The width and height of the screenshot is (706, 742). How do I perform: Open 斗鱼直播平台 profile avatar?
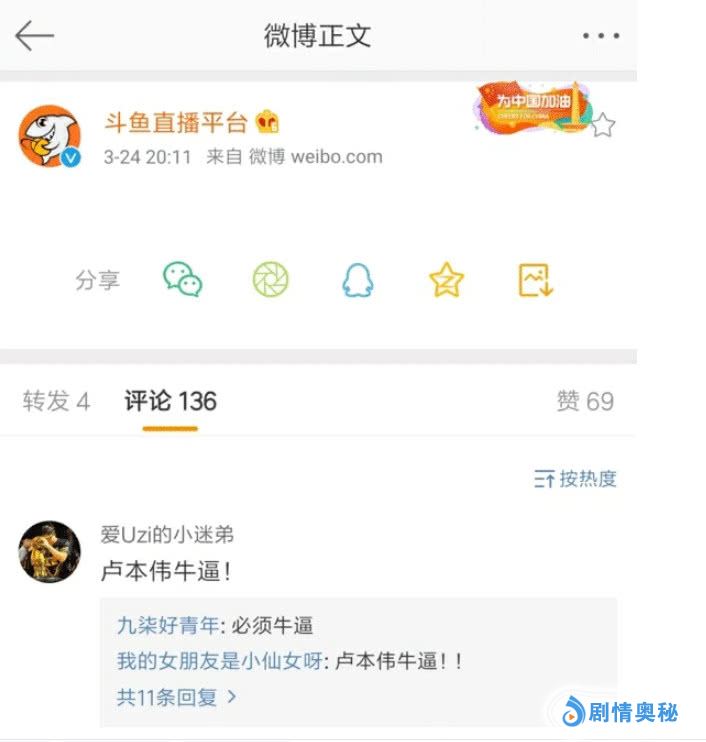[49, 136]
